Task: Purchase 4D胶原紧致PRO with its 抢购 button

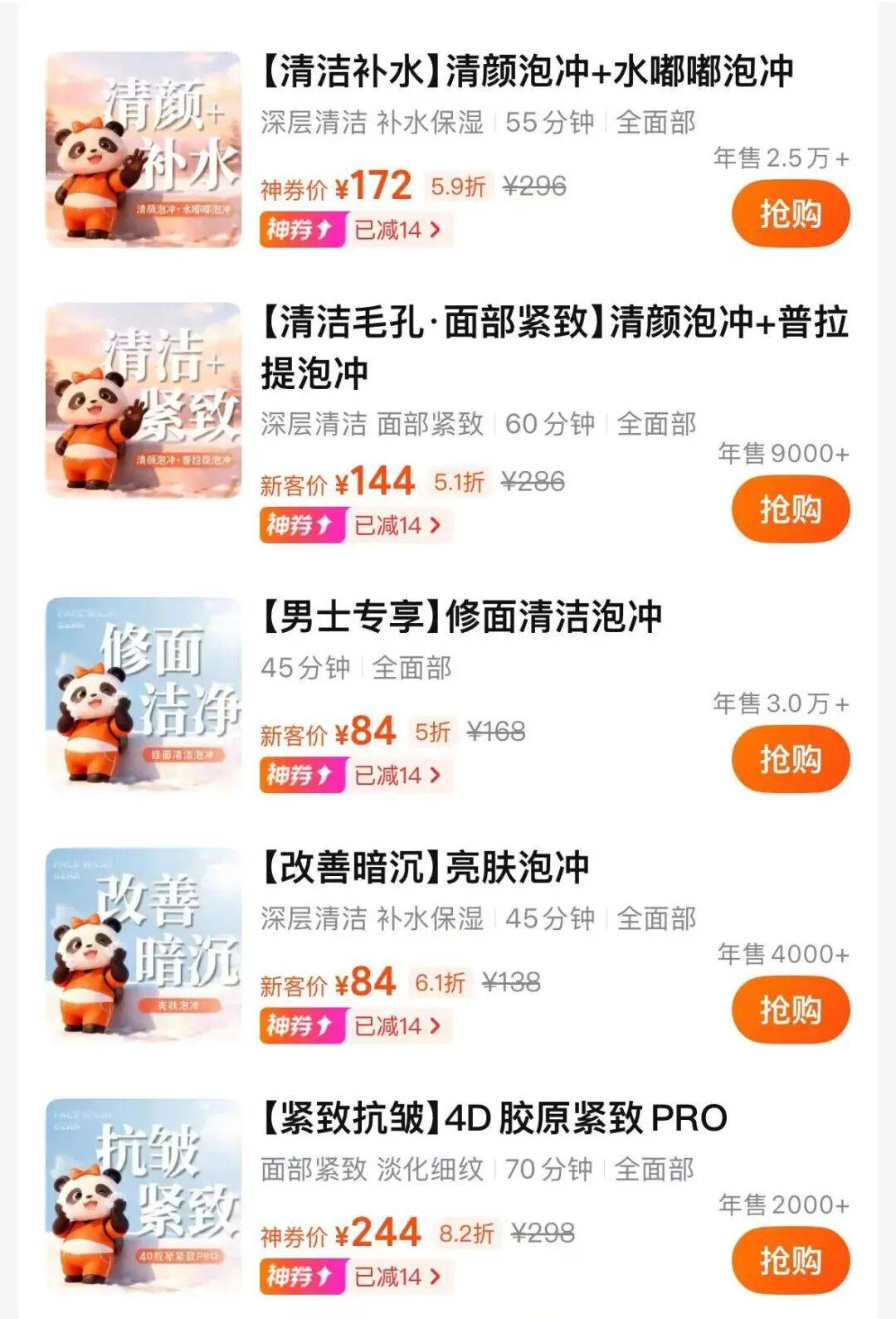Action: (790, 1260)
